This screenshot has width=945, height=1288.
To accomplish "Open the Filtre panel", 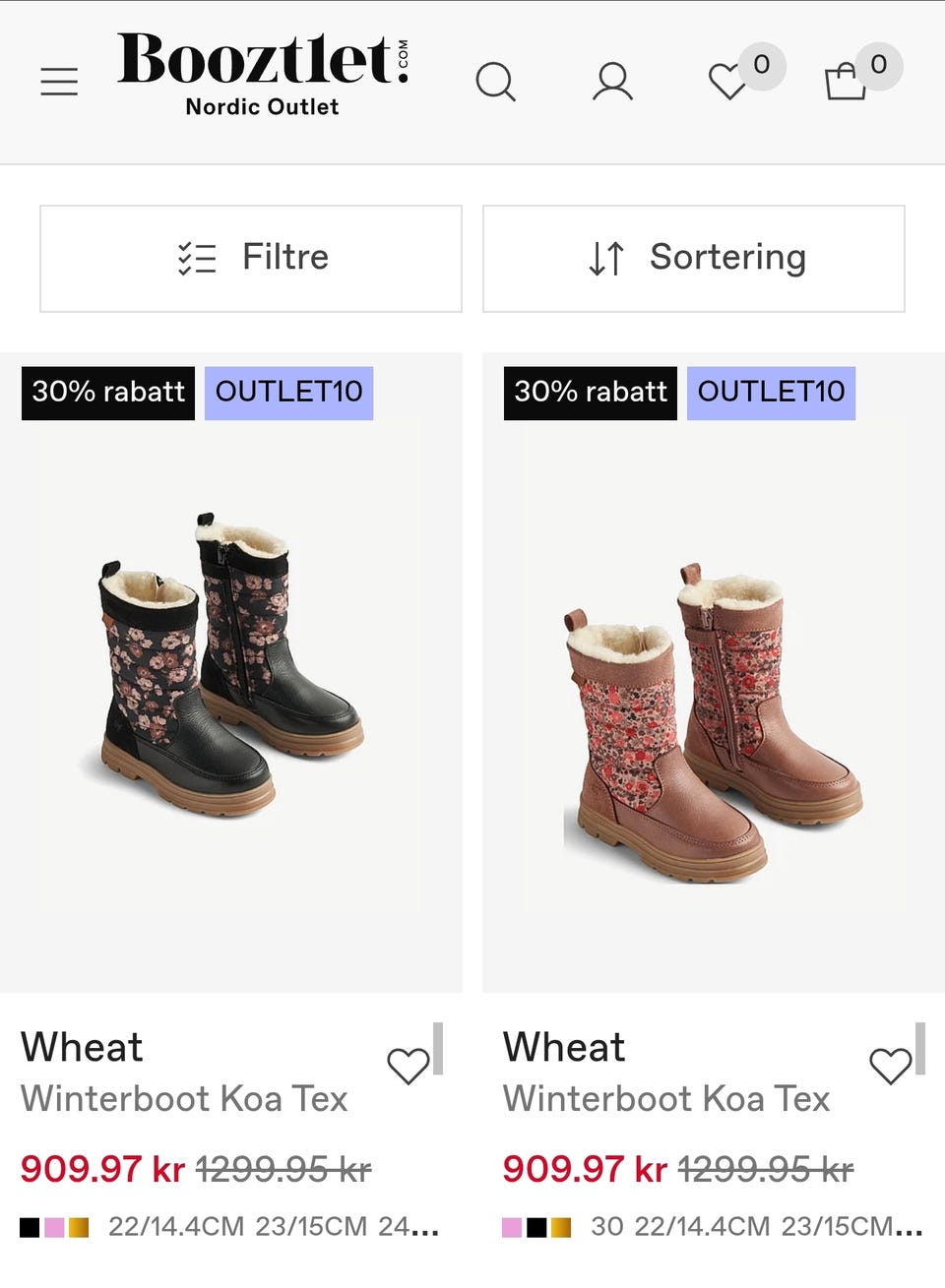I will click(251, 258).
